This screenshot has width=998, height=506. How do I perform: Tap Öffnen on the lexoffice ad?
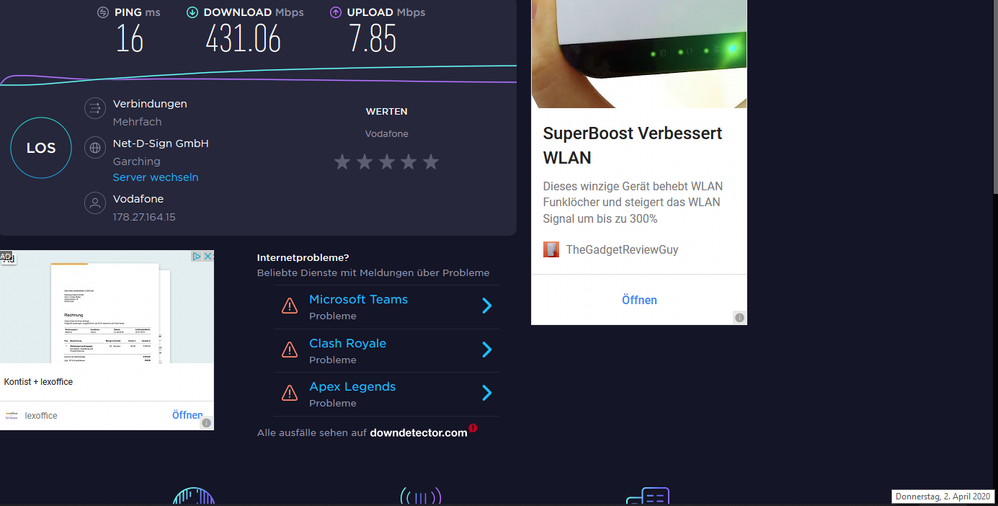coord(187,415)
